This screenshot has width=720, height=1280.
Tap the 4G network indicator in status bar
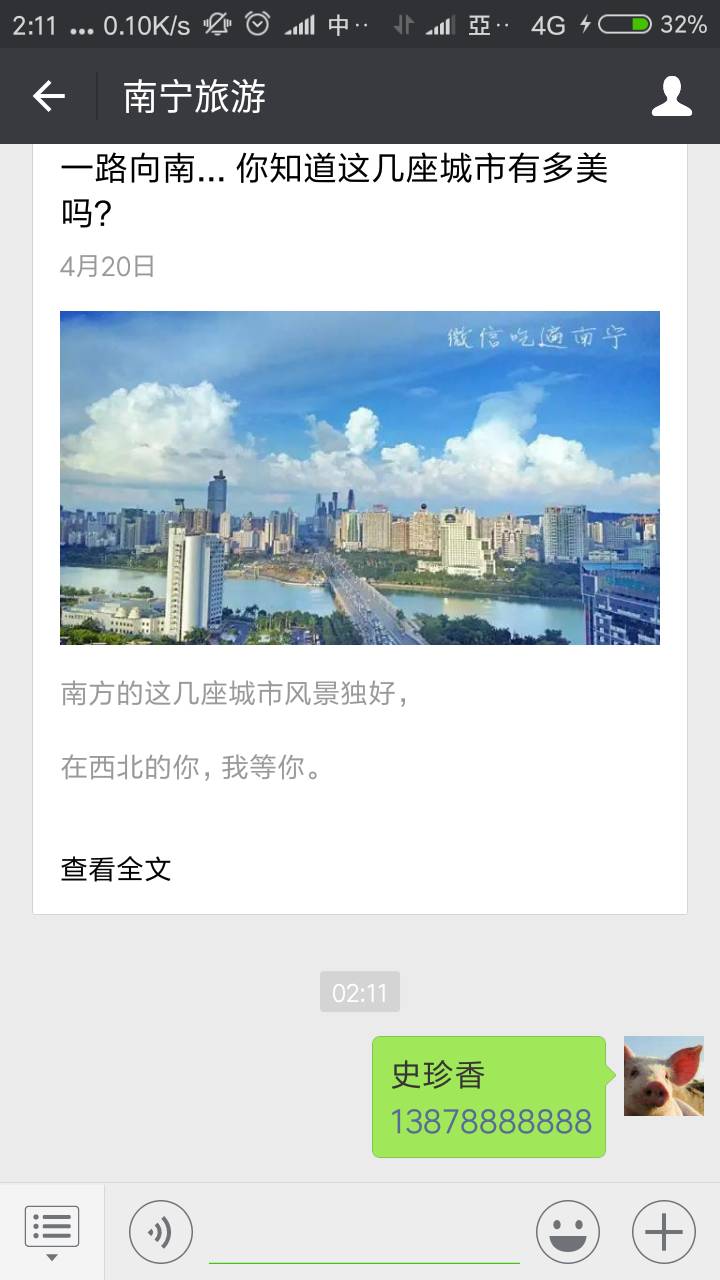546,25
